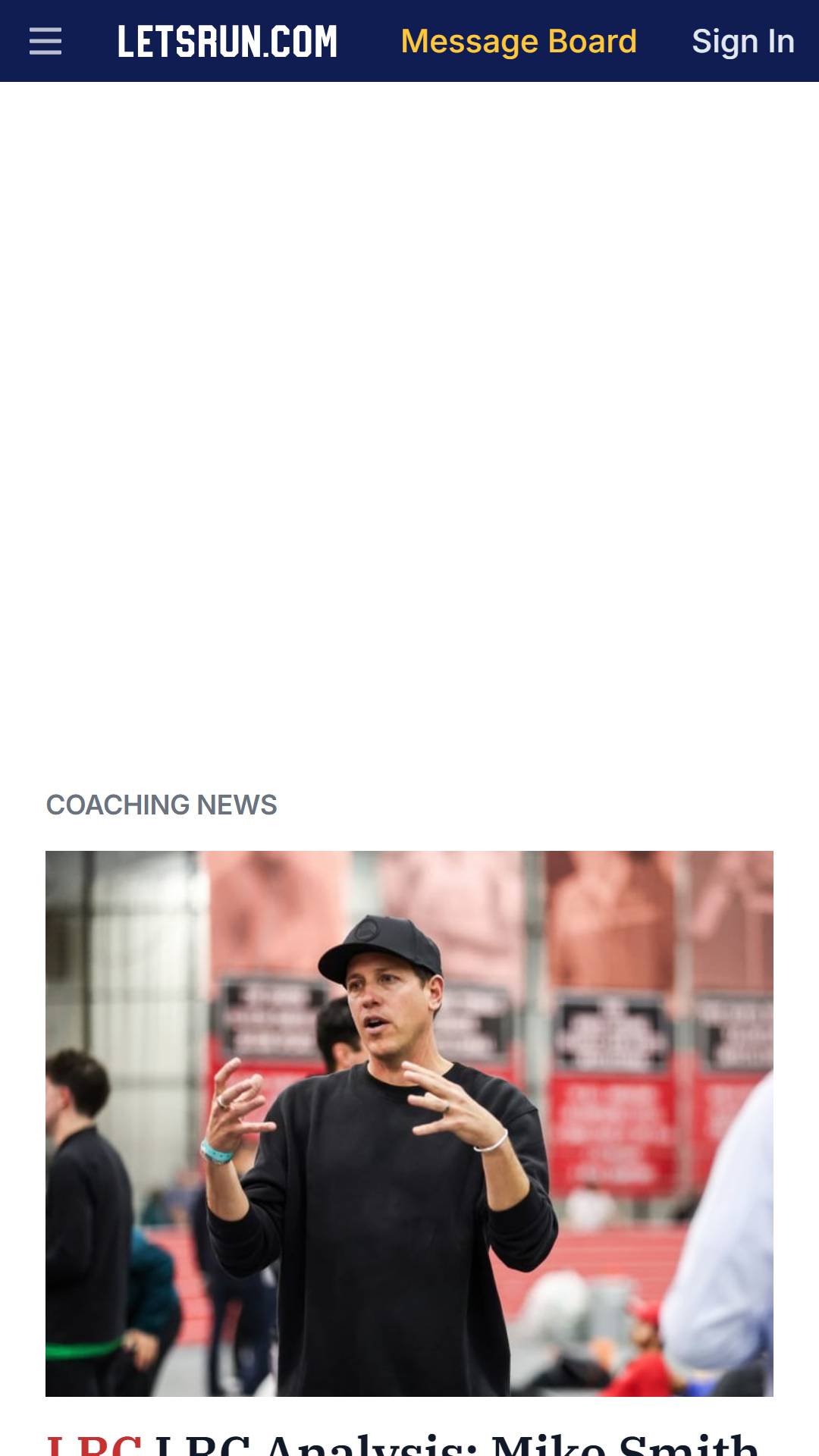The height and width of the screenshot is (1456, 819).
Task: Open the coaching news article photo
Action: tap(409, 1123)
